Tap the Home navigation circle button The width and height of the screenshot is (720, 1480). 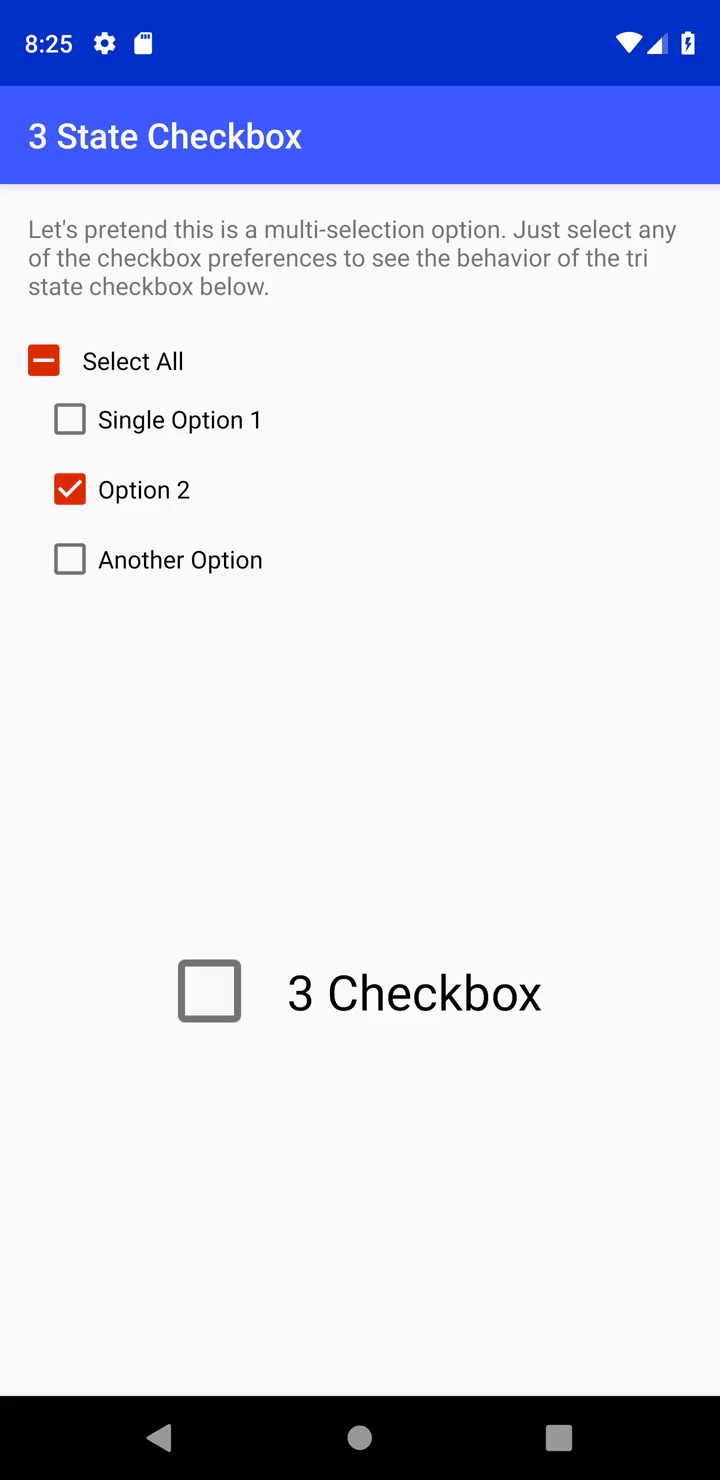click(359, 1437)
